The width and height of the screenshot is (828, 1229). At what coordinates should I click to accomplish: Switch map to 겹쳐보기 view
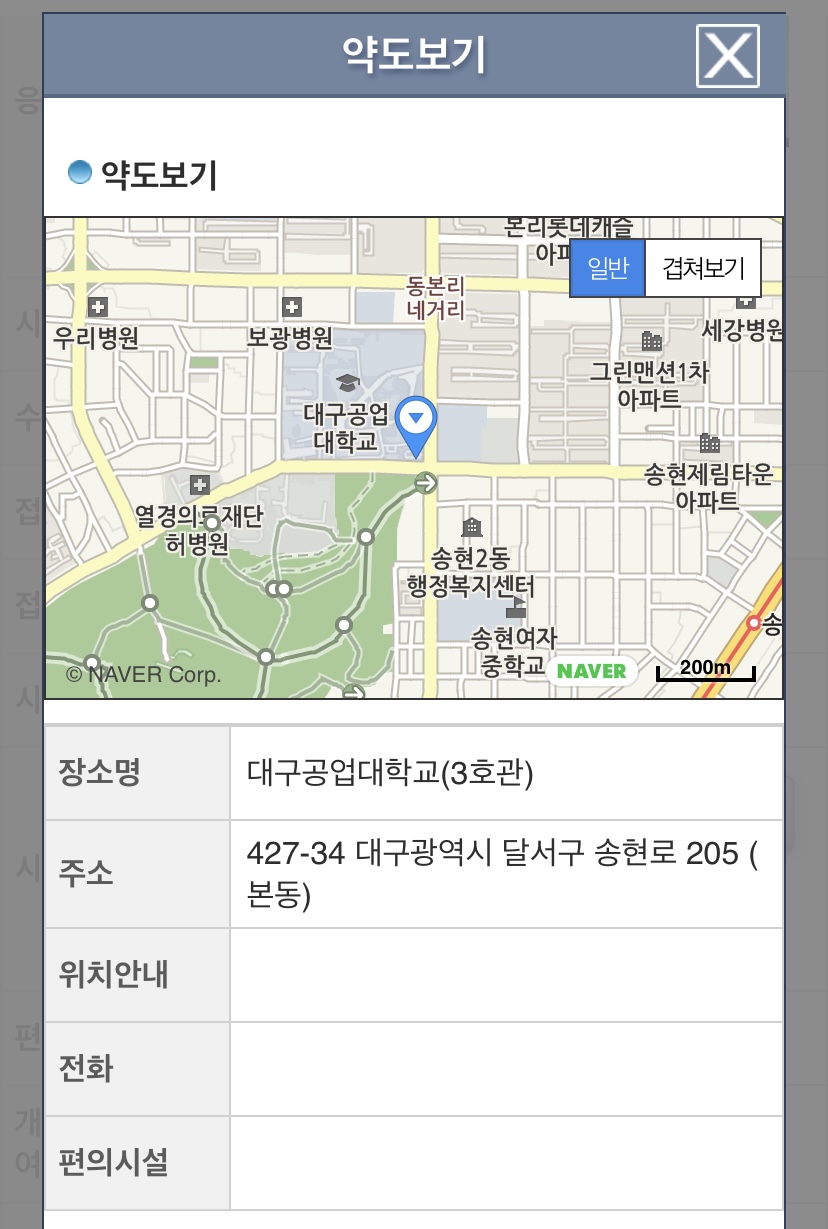click(x=703, y=268)
